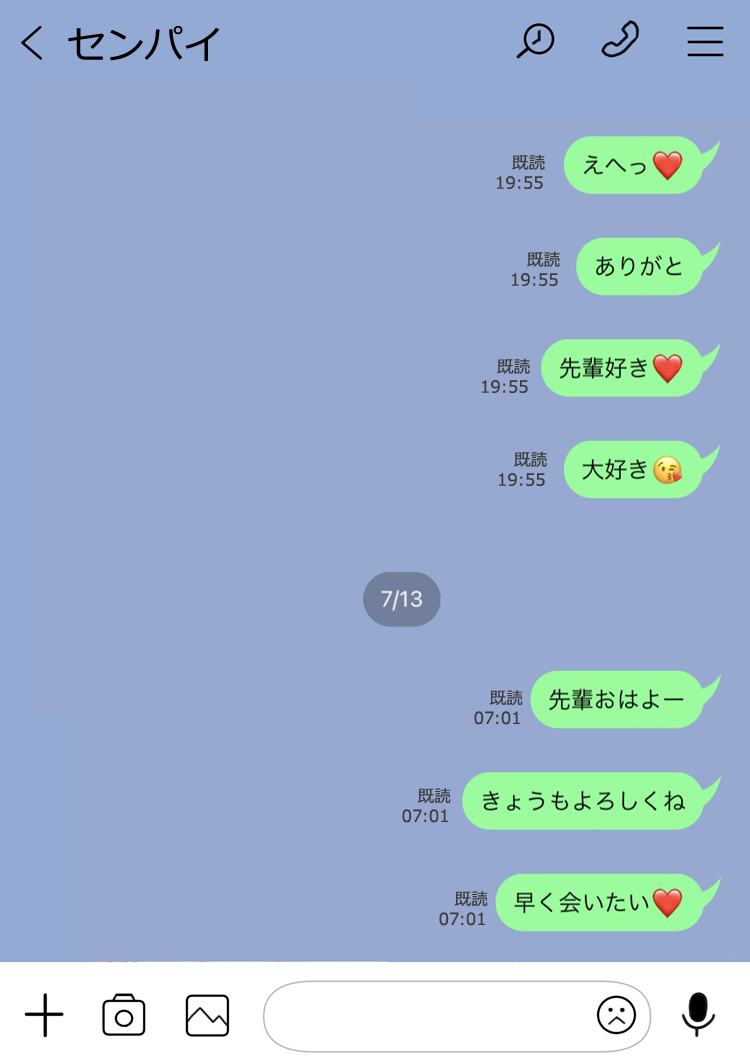Open the sticker and emoji picker
The image size is (750, 1061).
pyautogui.click(x=616, y=1016)
